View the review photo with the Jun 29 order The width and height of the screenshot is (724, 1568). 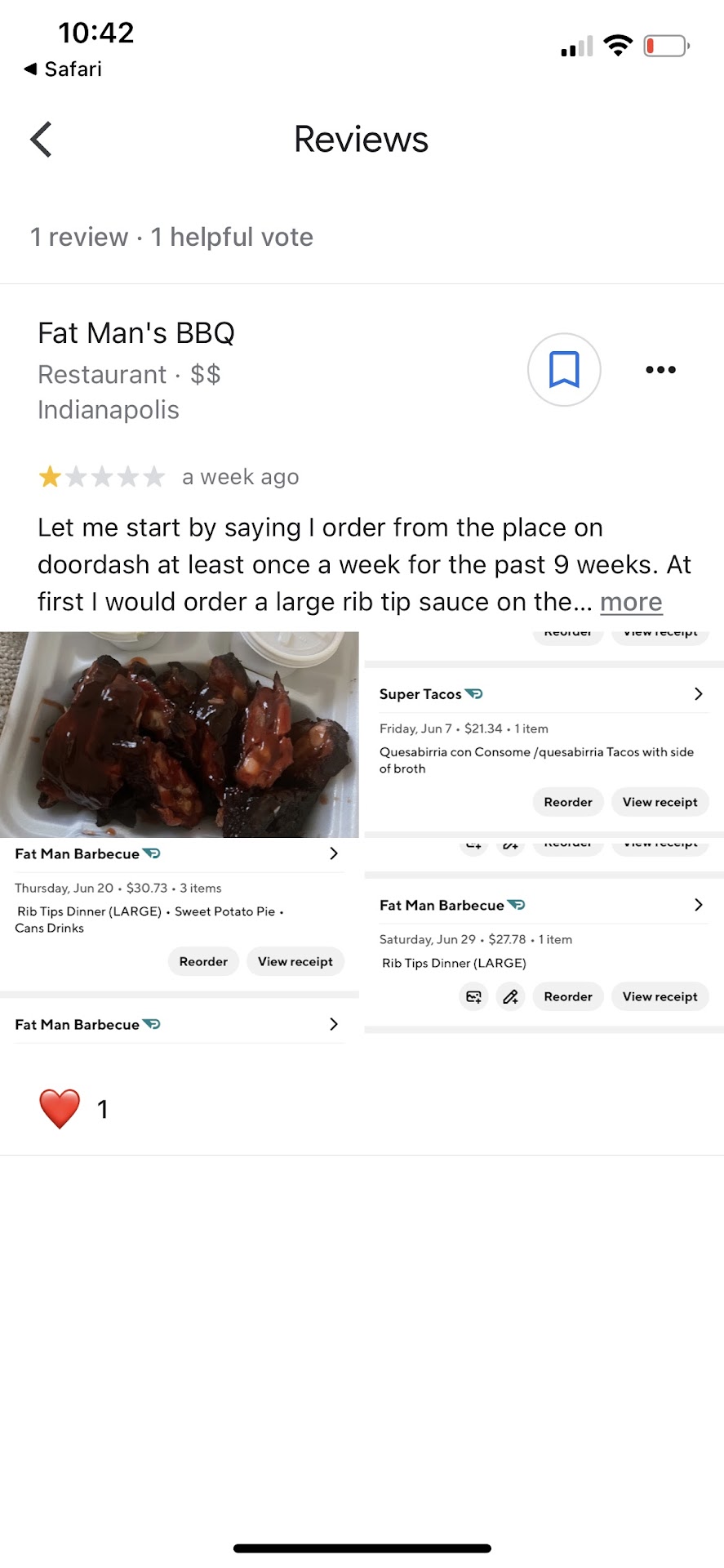[x=544, y=939]
